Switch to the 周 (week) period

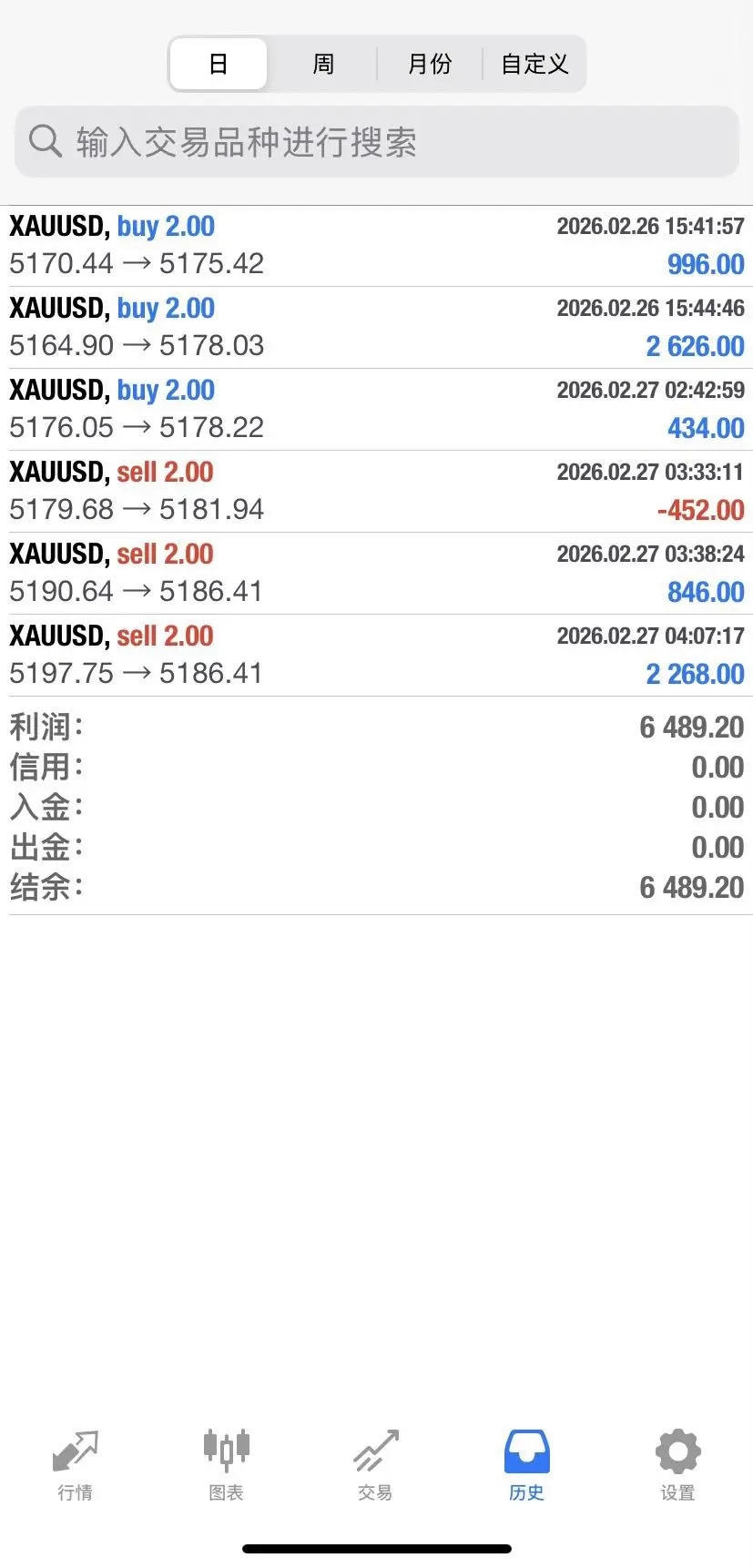point(323,64)
